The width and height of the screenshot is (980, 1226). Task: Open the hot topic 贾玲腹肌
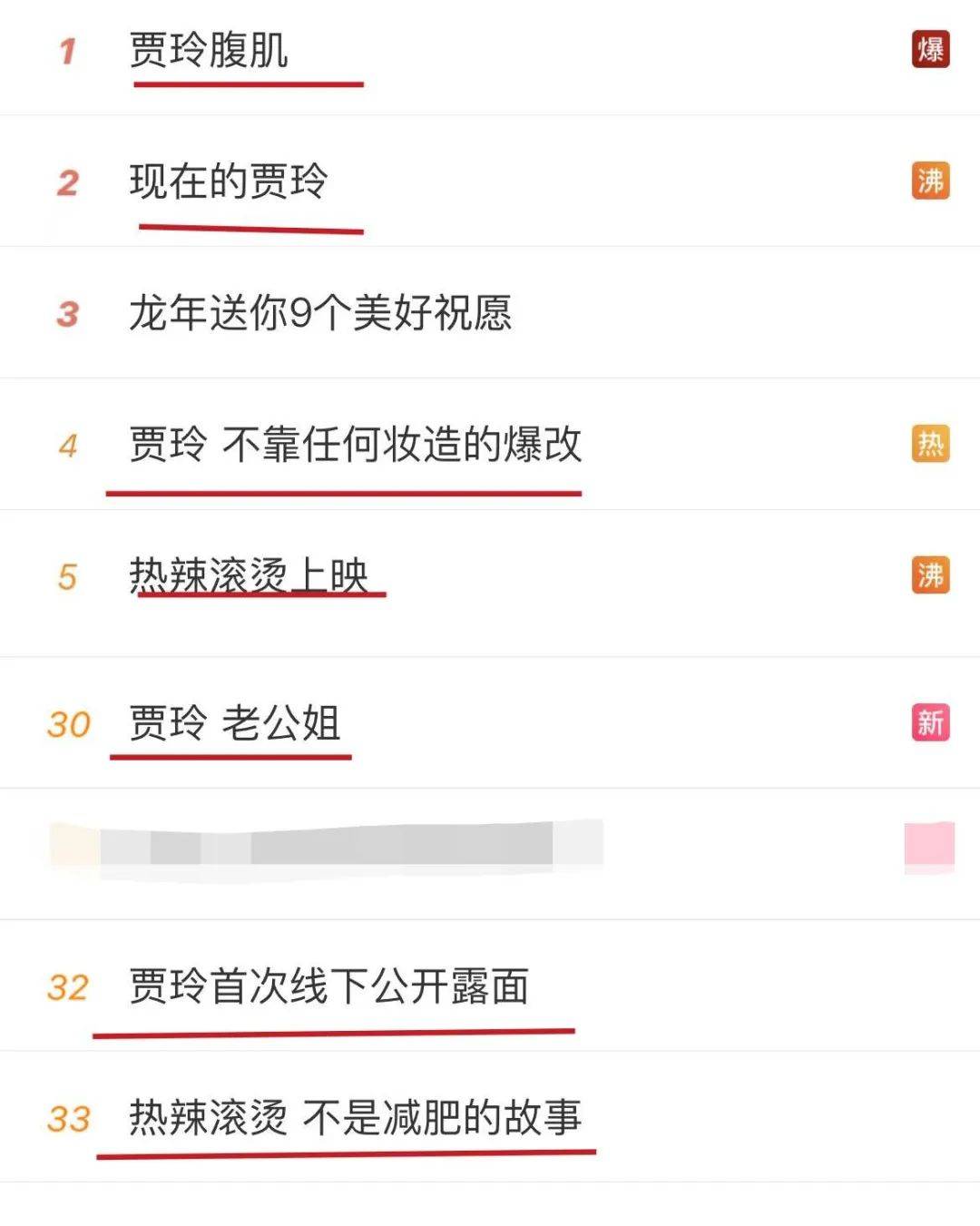coord(209,50)
